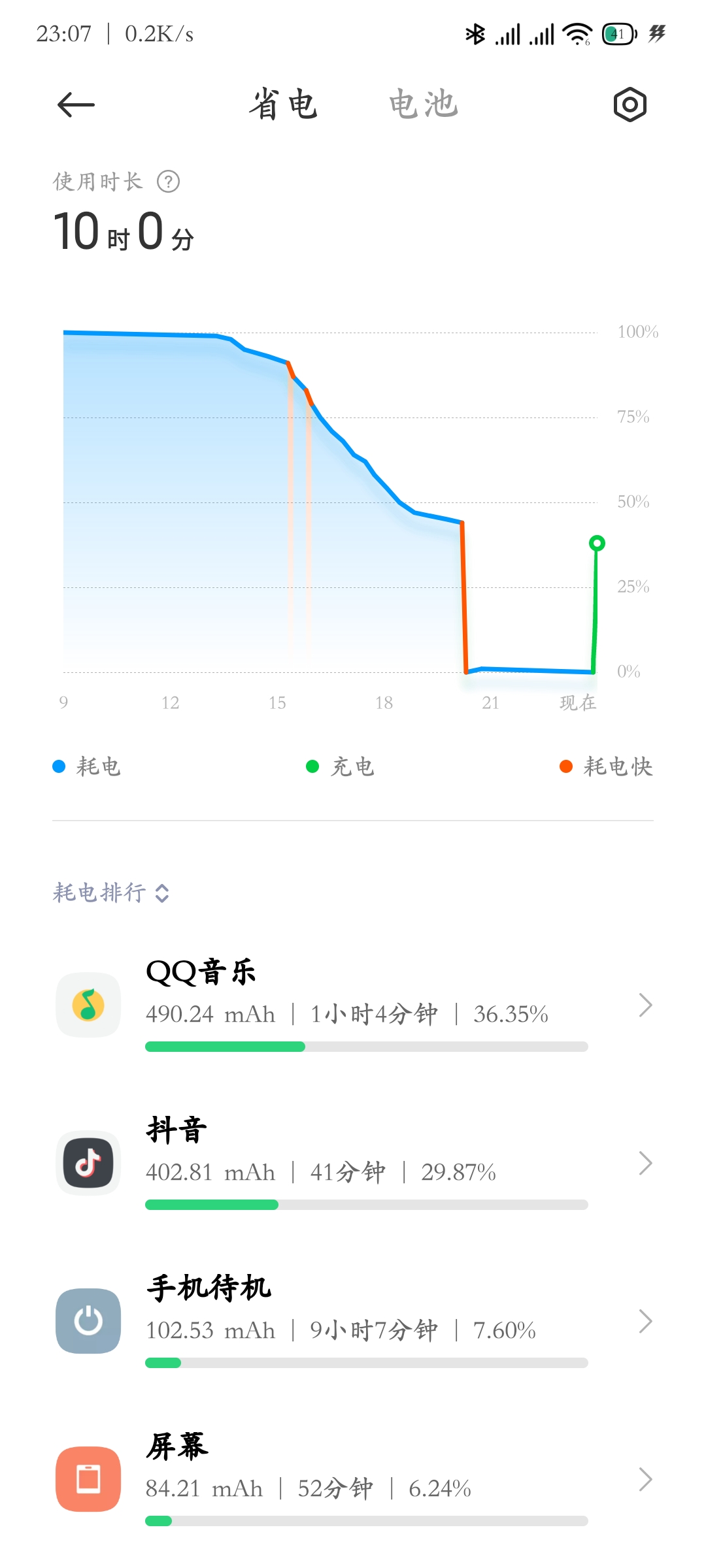View 抖音 battery consumption details
Image resolution: width=706 pixels, height=1568 pixels.
tap(353, 1163)
